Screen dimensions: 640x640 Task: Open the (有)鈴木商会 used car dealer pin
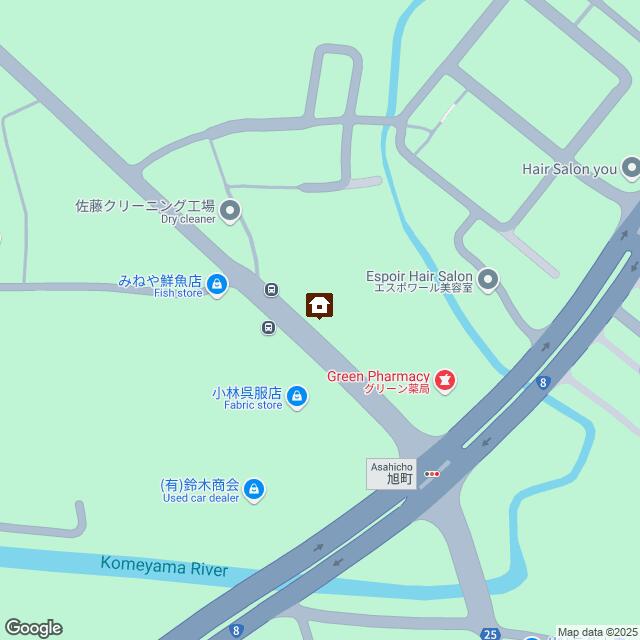click(x=255, y=489)
